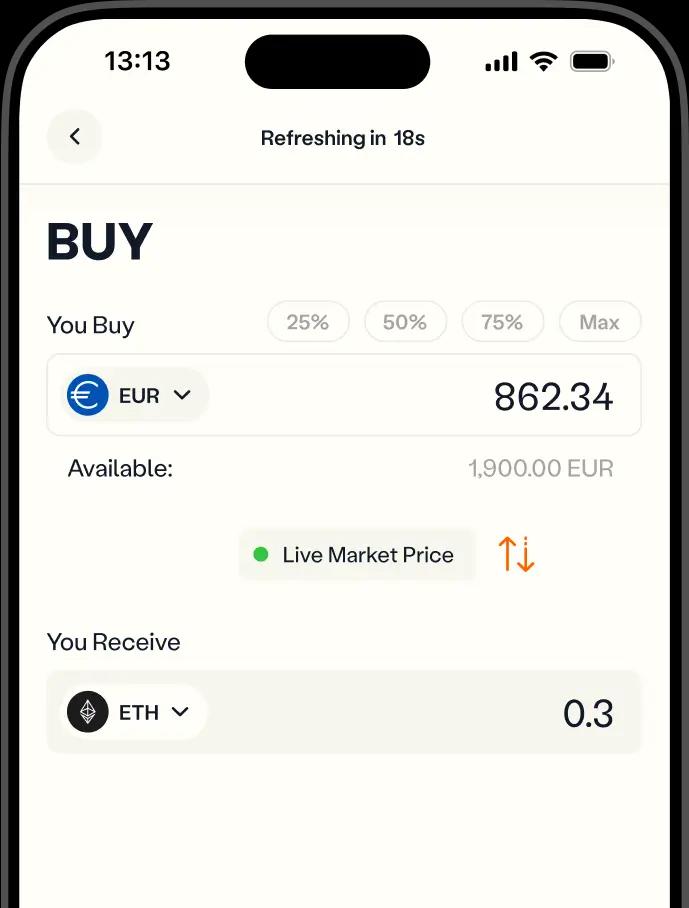Select the 50% amount chip
The height and width of the screenshot is (908, 689).
pos(405,322)
